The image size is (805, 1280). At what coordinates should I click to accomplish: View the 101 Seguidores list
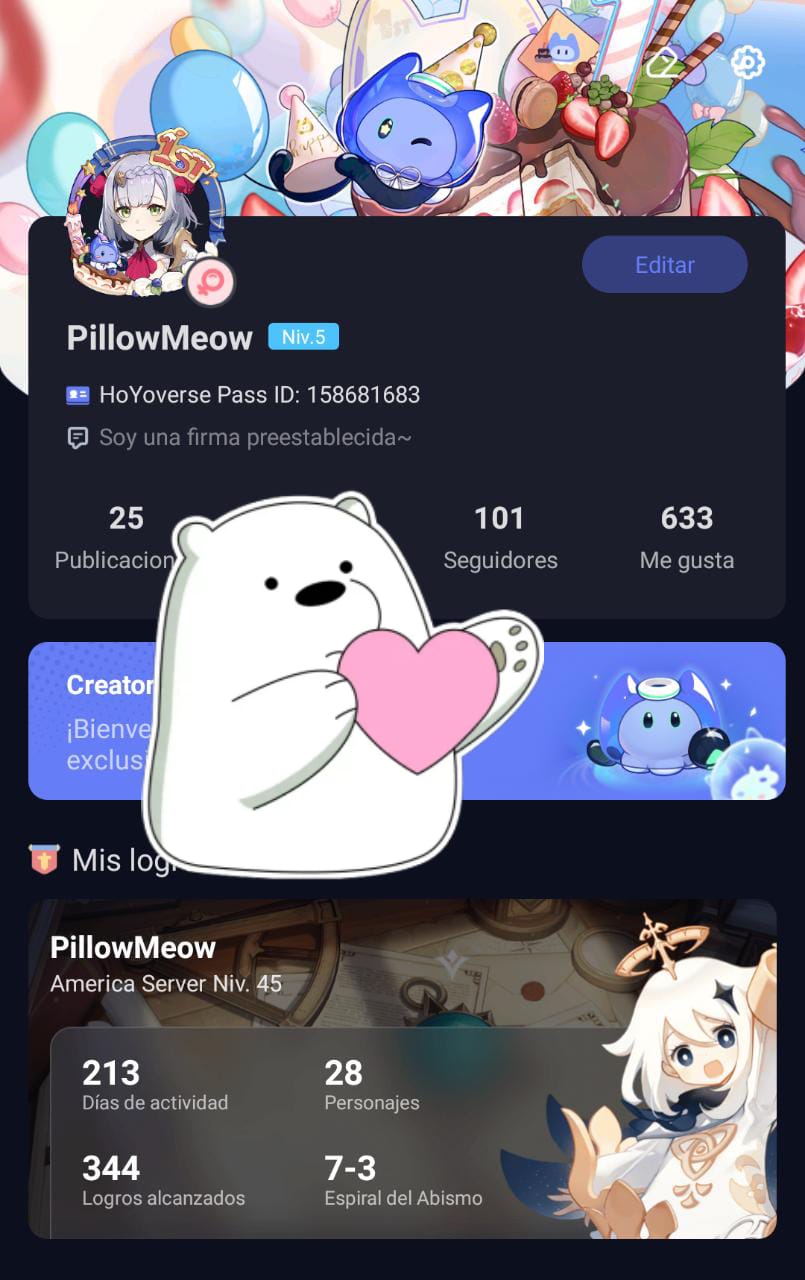[x=499, y=537]
